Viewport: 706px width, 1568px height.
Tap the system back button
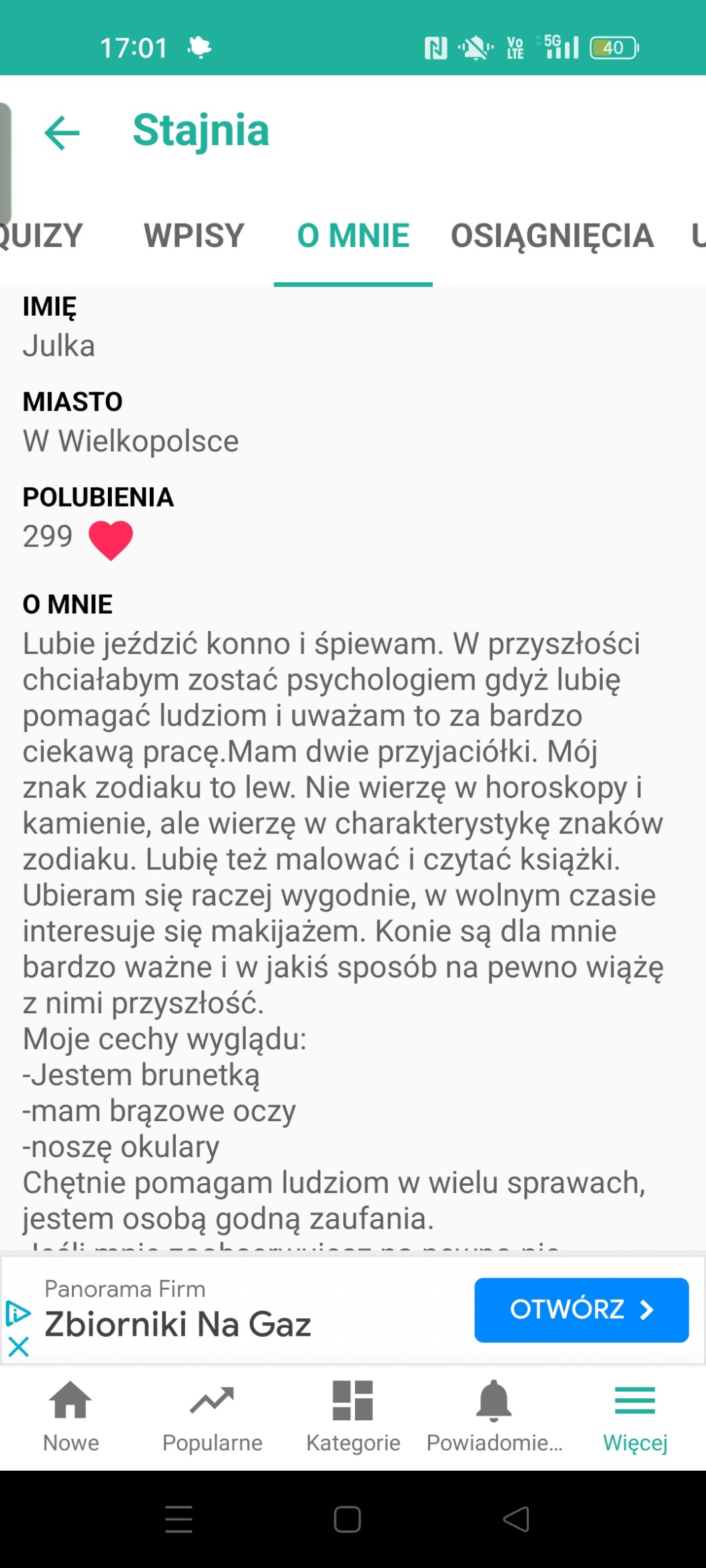click(516, 1519)
